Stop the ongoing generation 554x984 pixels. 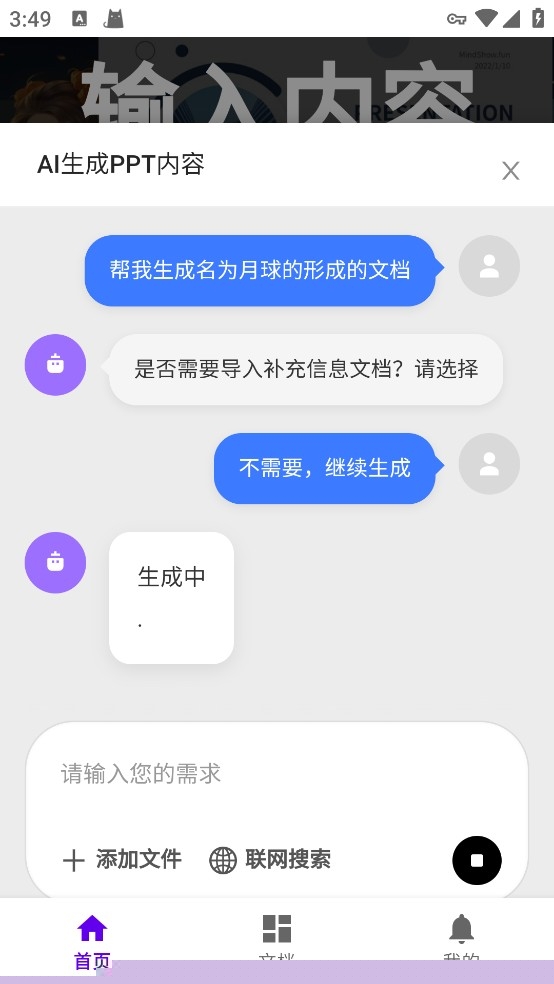point(477,860)
